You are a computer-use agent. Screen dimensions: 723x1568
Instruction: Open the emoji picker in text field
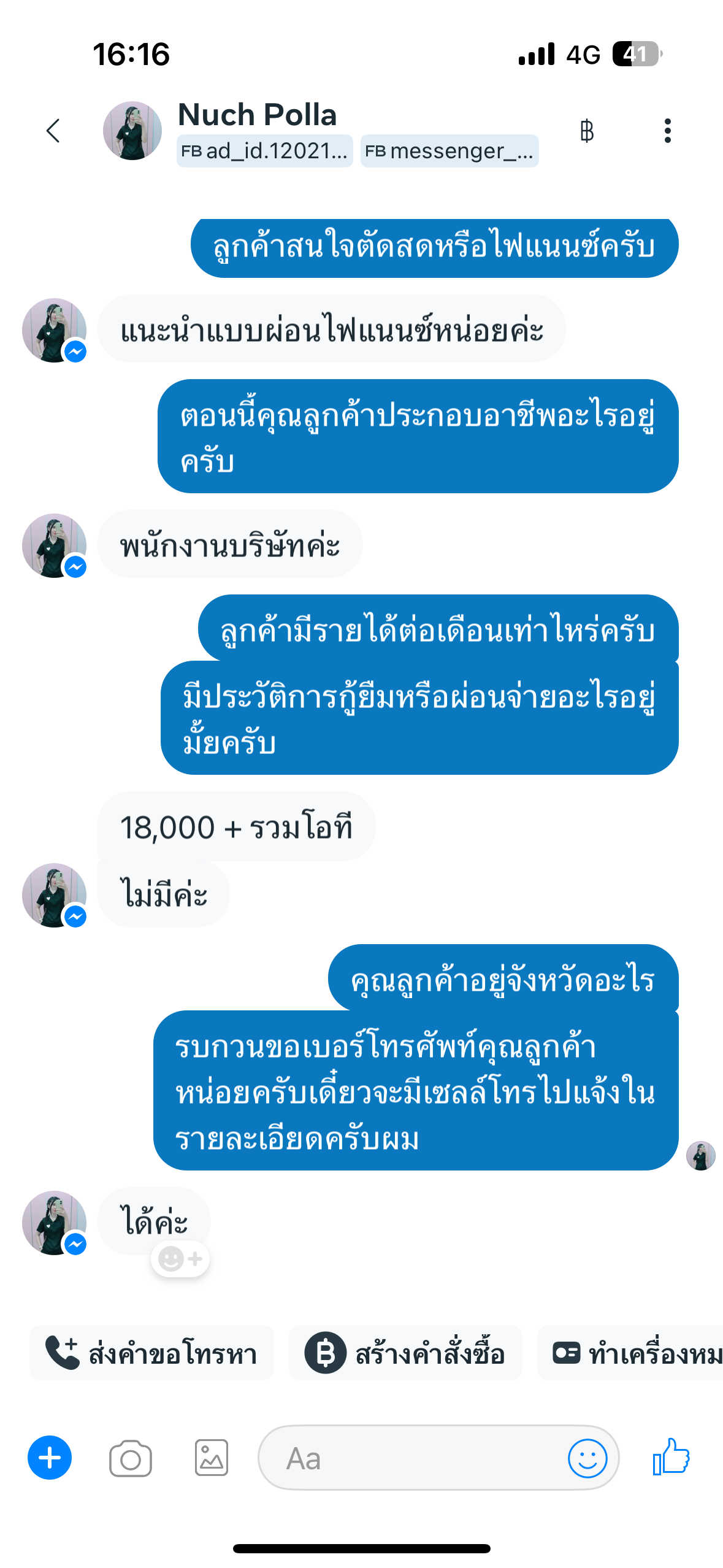587,1458
